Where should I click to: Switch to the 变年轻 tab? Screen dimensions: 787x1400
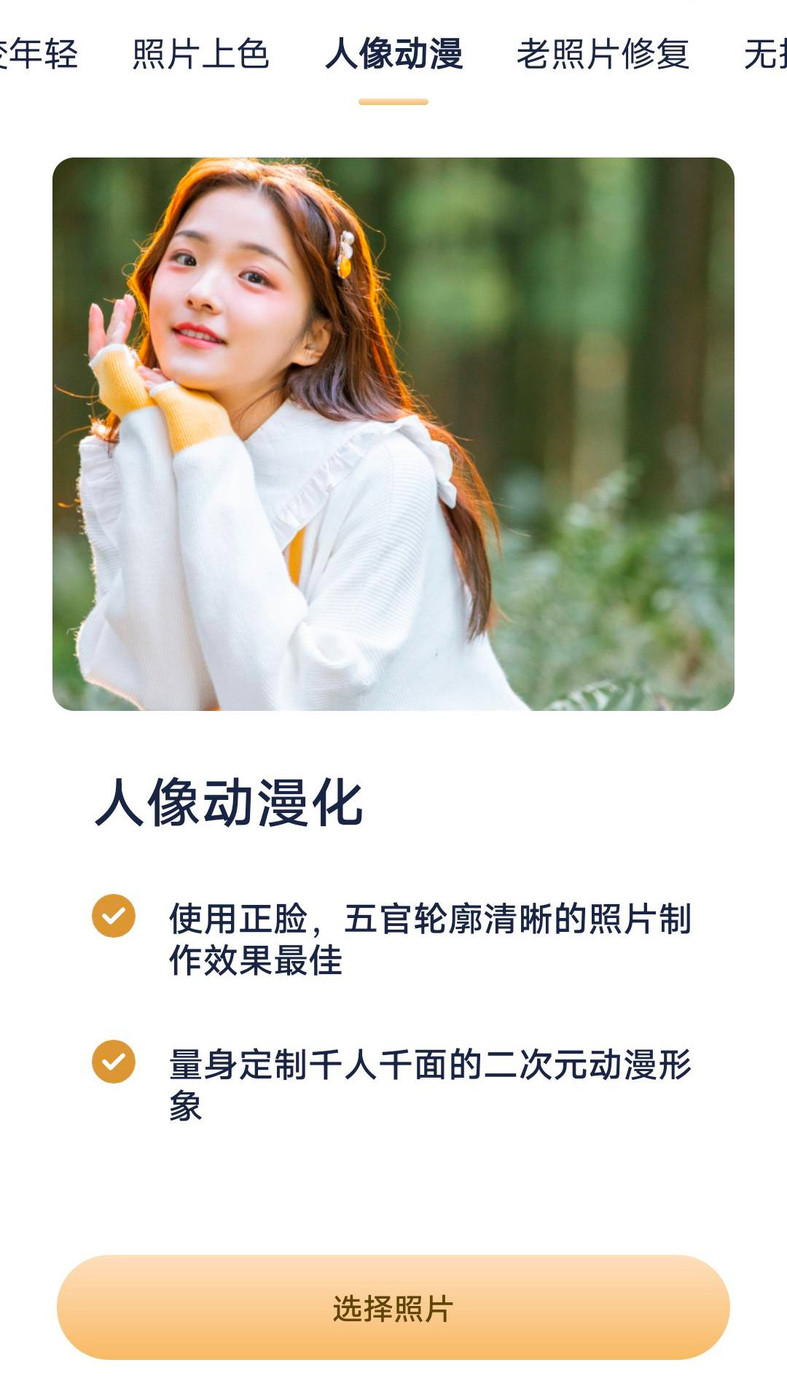coord(38,54)
